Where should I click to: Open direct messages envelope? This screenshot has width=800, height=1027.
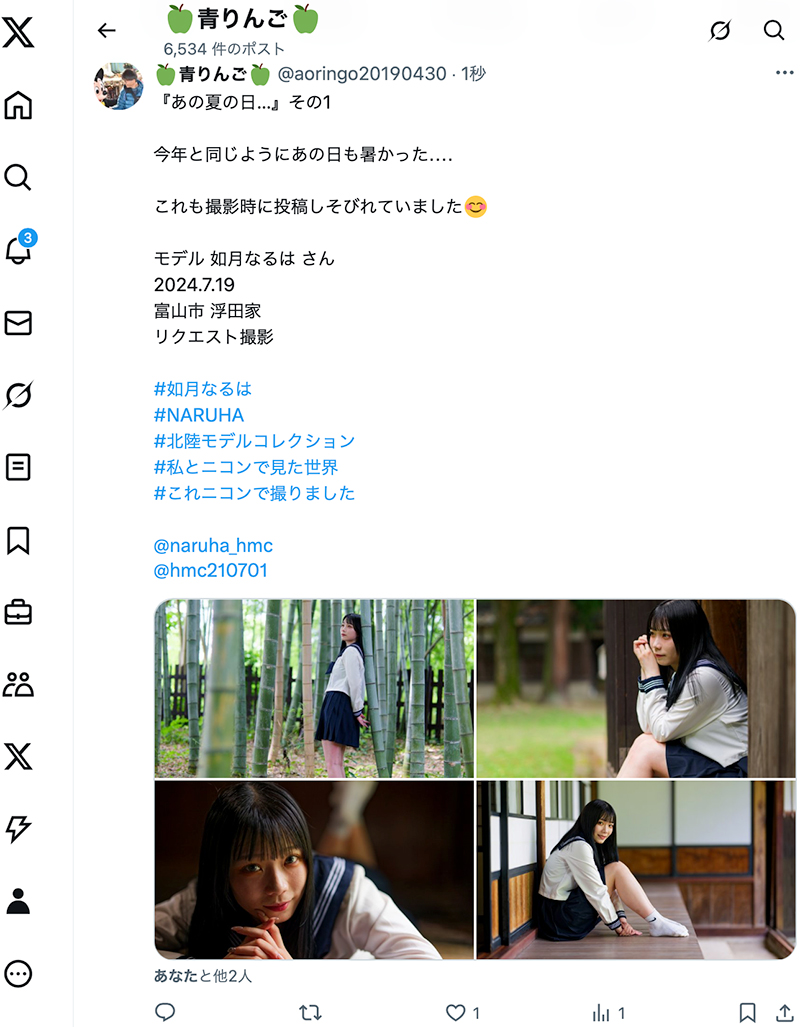(18, 323)
